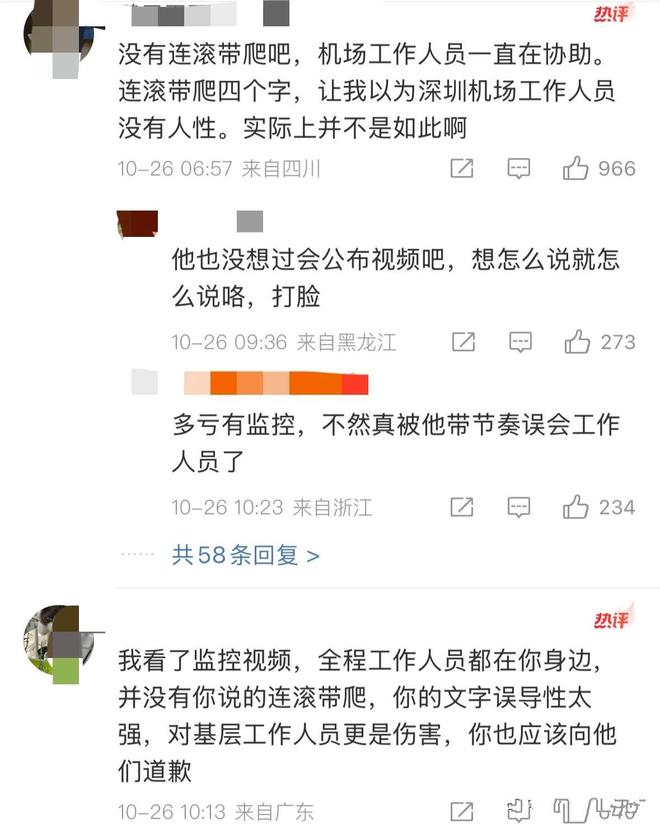Image resolution: width=660 pixels, height=826 pixels.
Task: Share the reply from 黑龙江
Action: pyautogui.click(x=463, y=343)
